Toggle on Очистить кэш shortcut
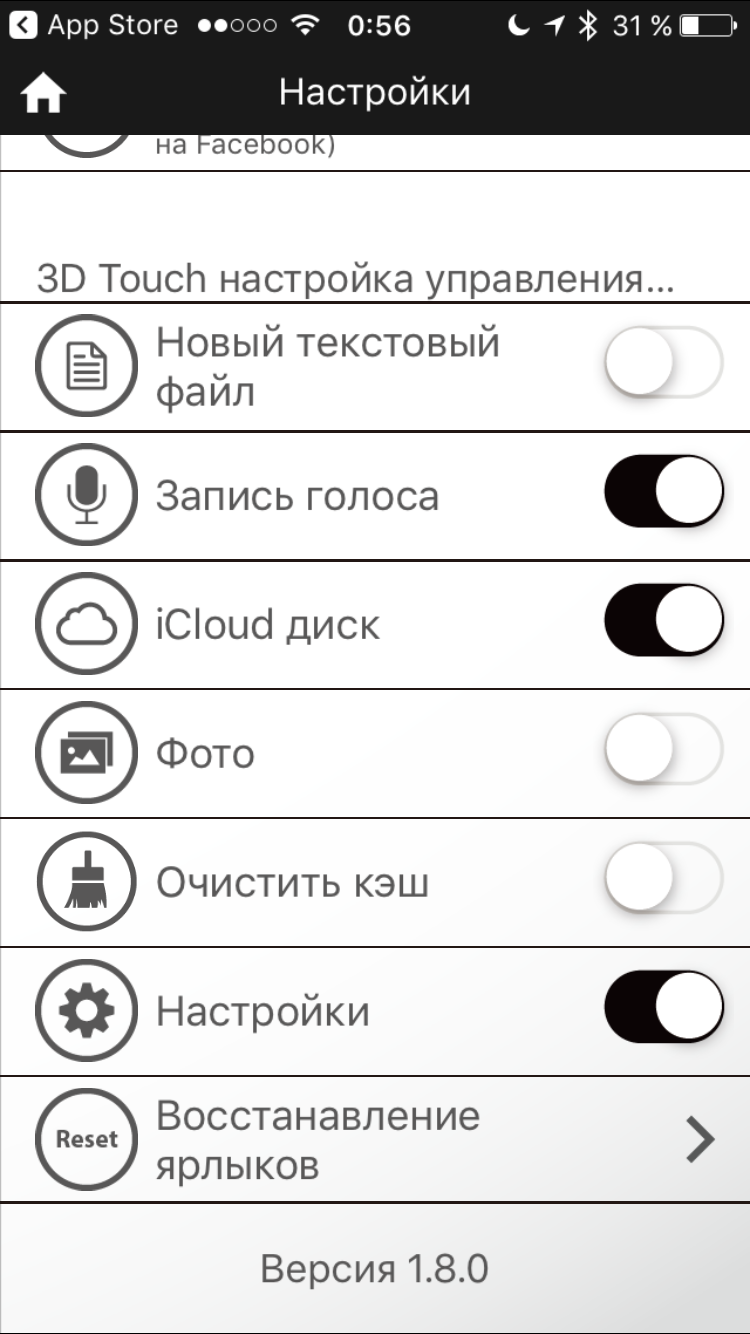Viewport: 750px width, 1334px height. pyautogui.click(x=664, y=878)
